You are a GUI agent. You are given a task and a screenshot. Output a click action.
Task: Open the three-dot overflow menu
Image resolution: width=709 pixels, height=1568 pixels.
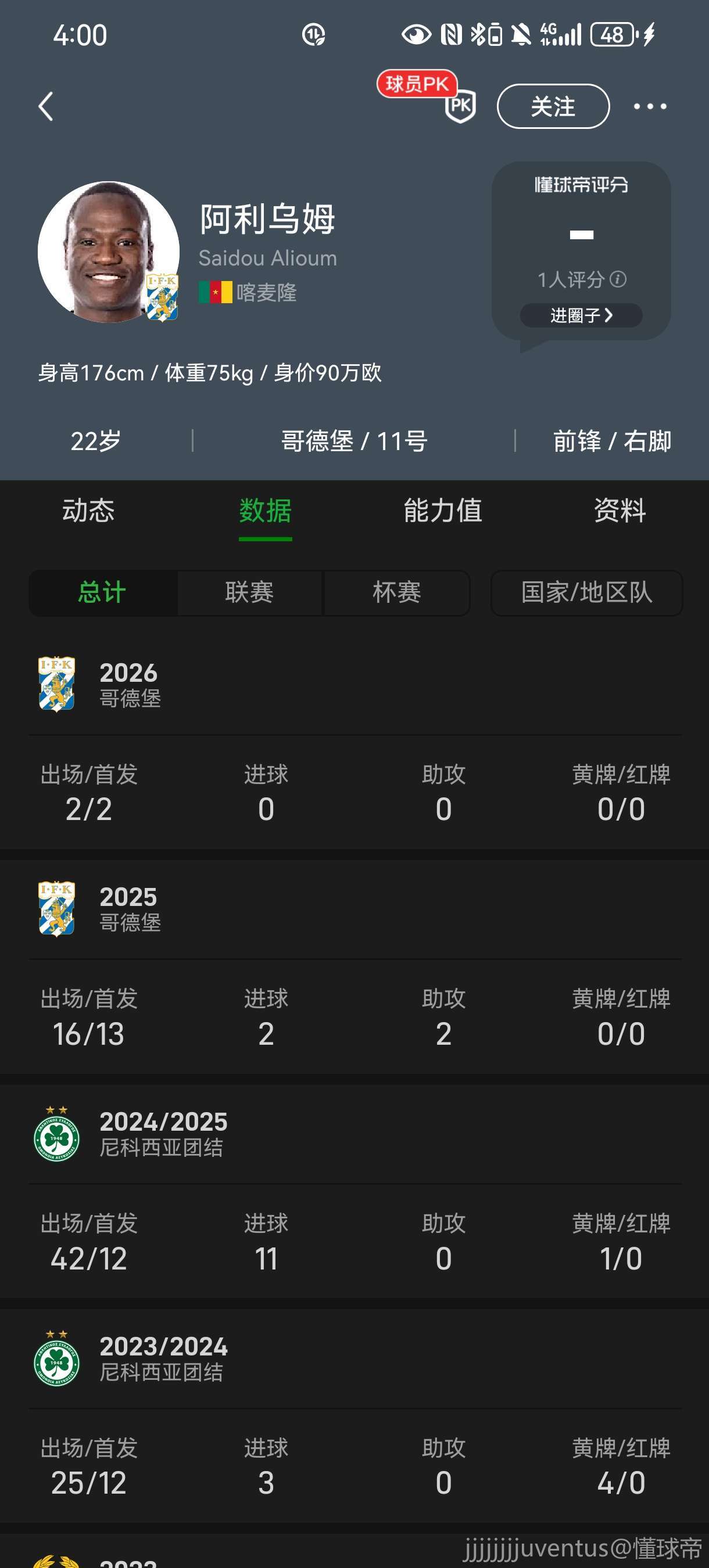[x=649, y=106]
